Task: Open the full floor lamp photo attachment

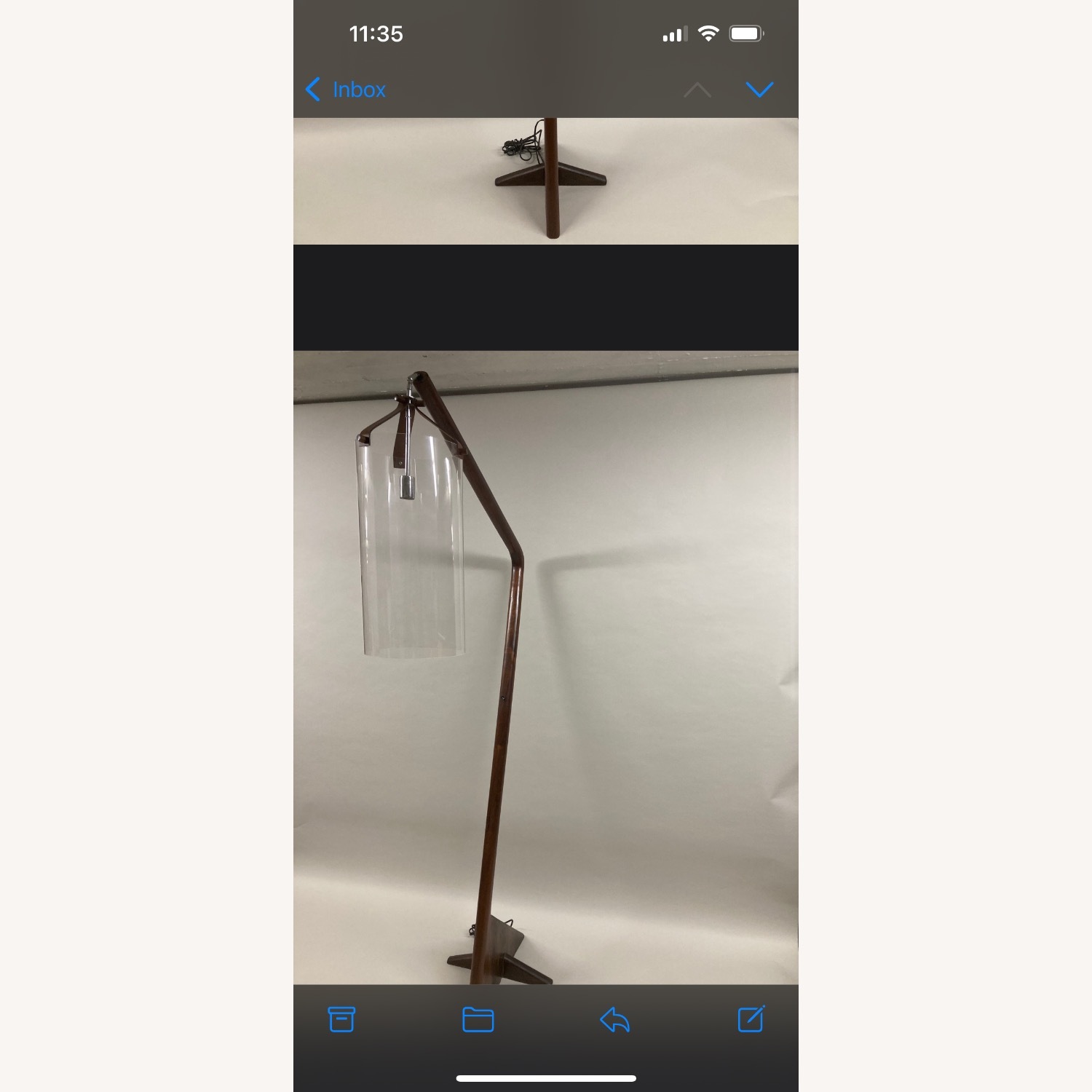Action: [546, 666]
